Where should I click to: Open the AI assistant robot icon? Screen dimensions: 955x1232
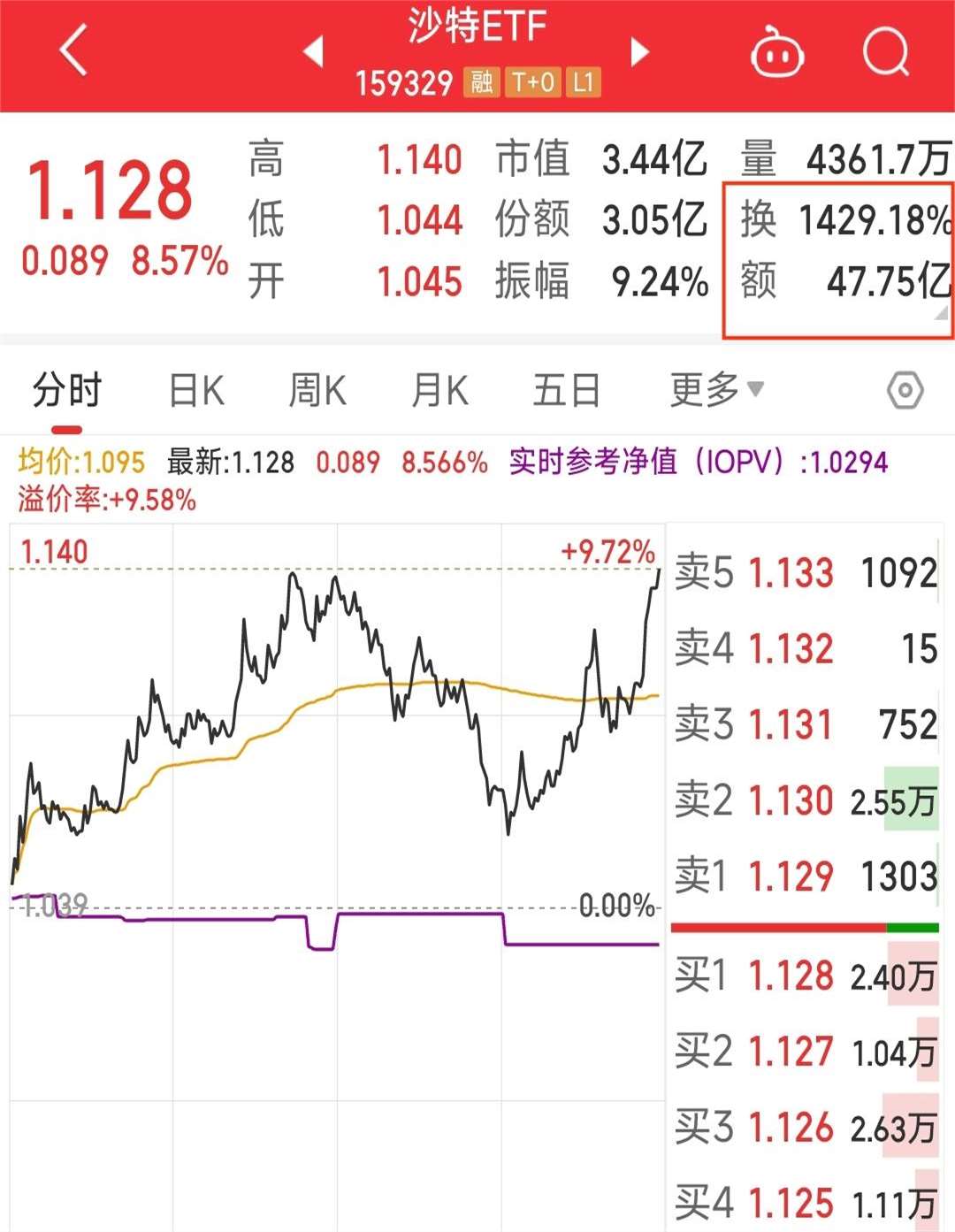point(776,51)
